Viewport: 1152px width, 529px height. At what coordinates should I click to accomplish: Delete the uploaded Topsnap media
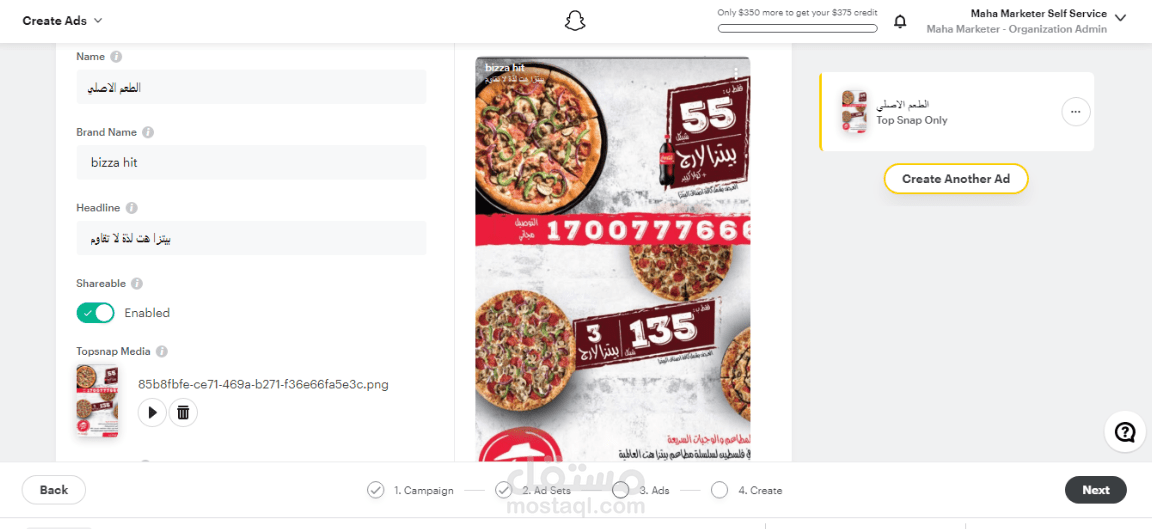[183, 412]
